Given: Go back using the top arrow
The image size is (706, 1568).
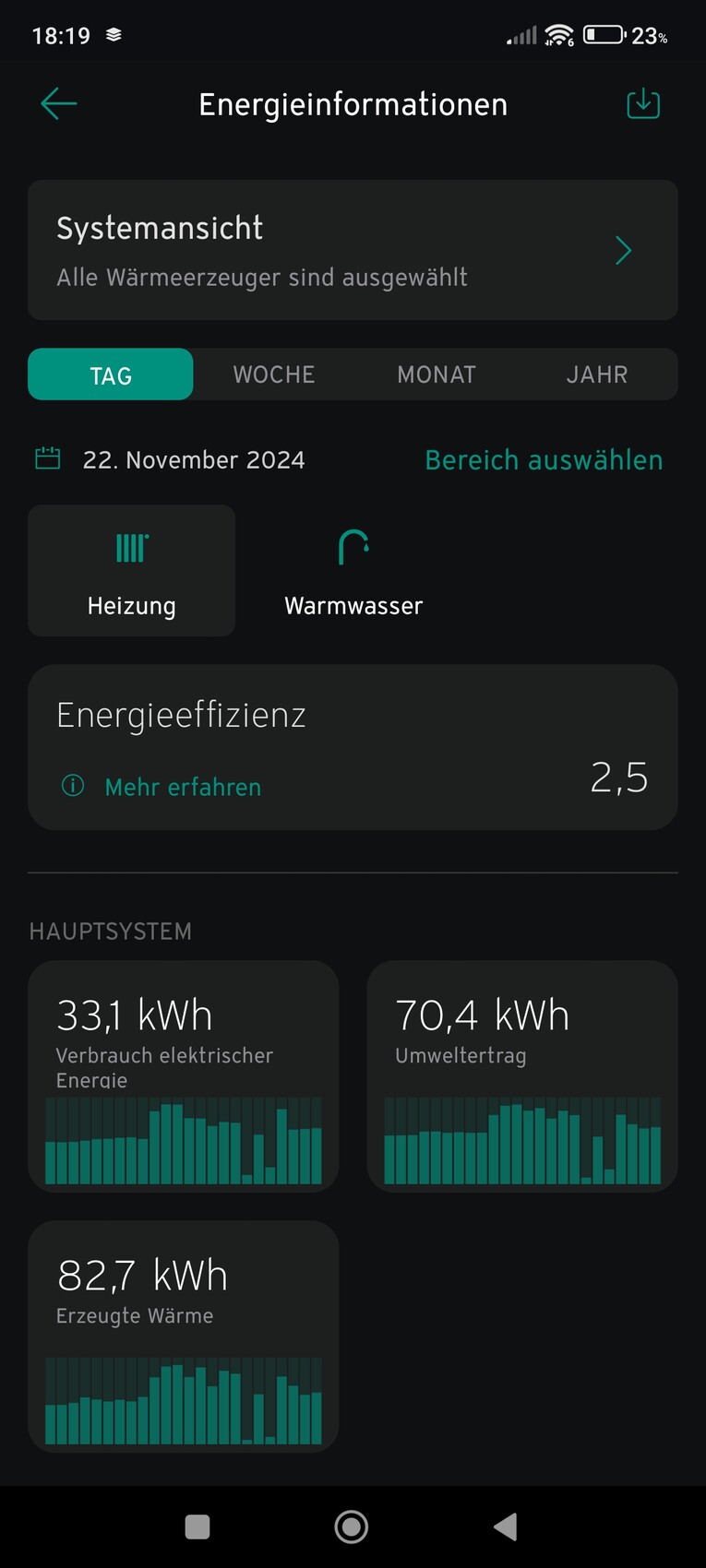Looking at the screenshot, I should [x=59, y=104].
